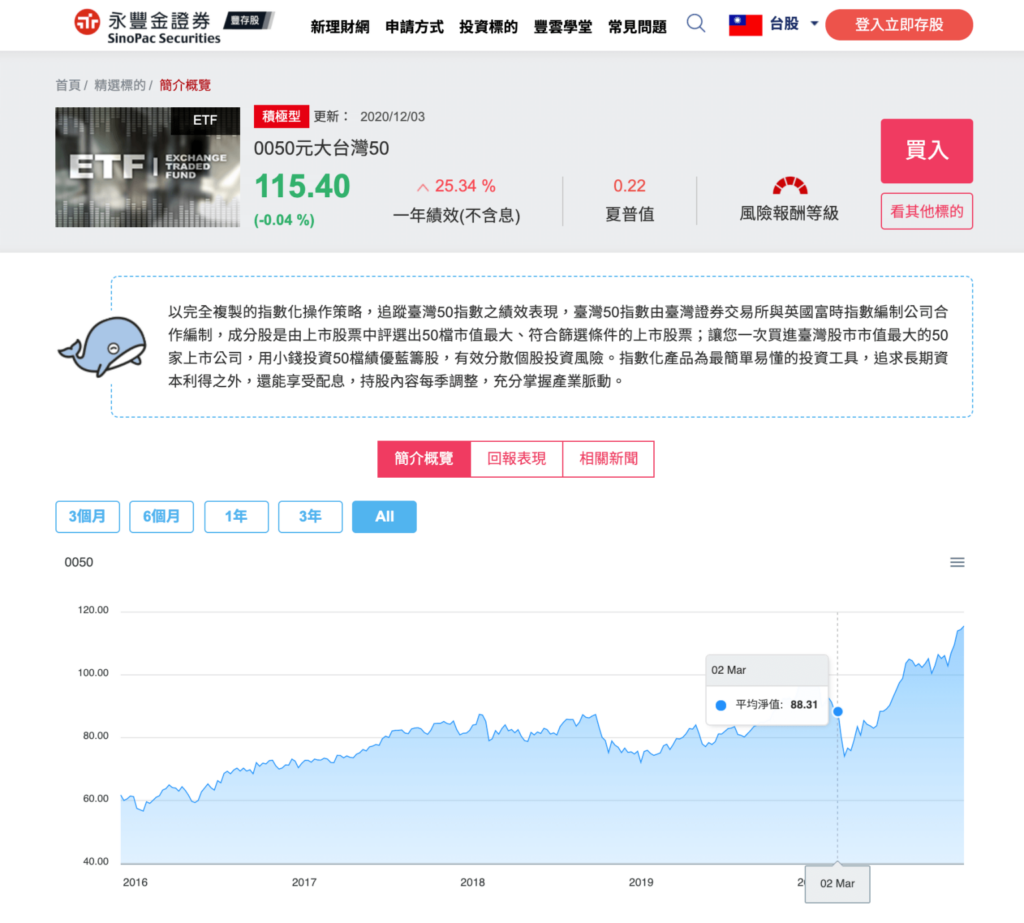This screenshot has height=923, width=1024.
Task: Return to 精選標的 breadcrumb
Action: coord(119,86)
